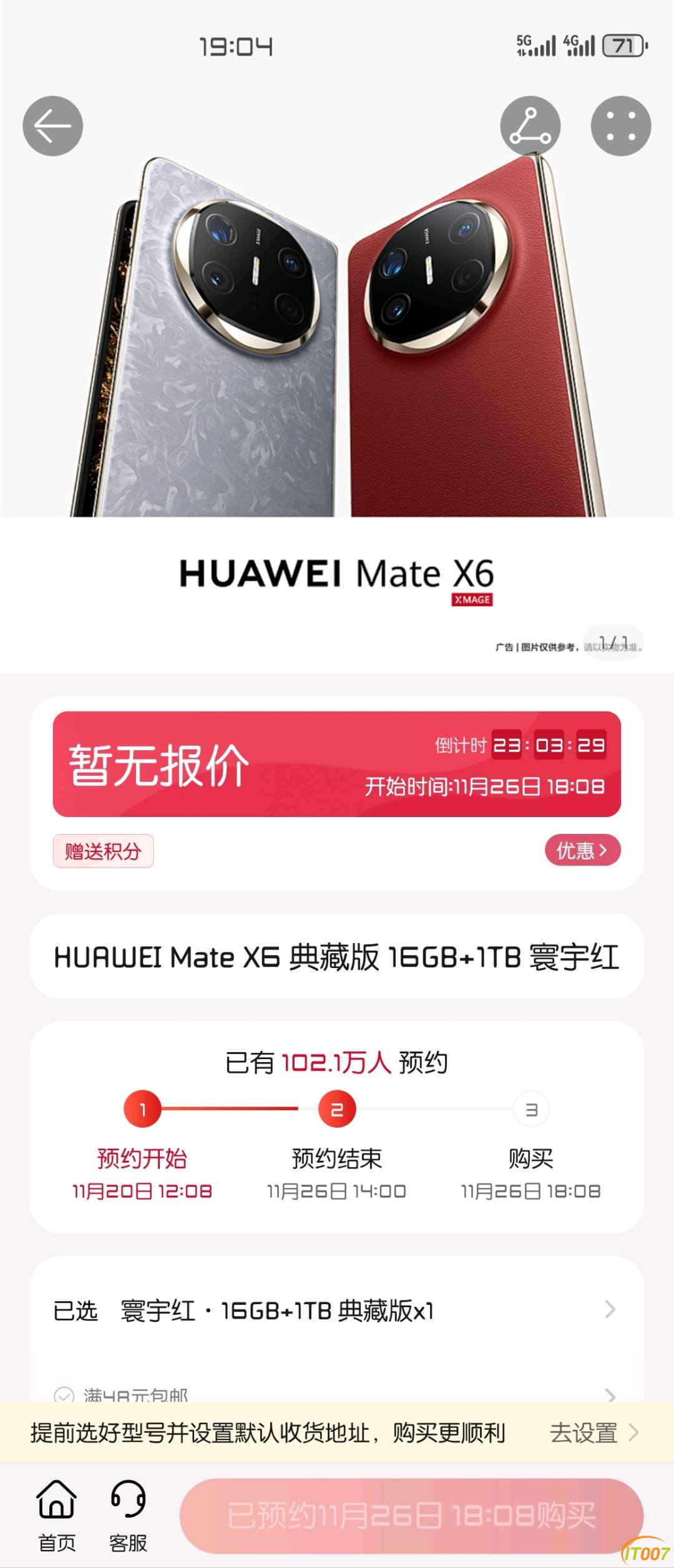Screen dimensions: 674x1568
Task: Tap the 赠送积分 points tag
Action: [103, 851]
